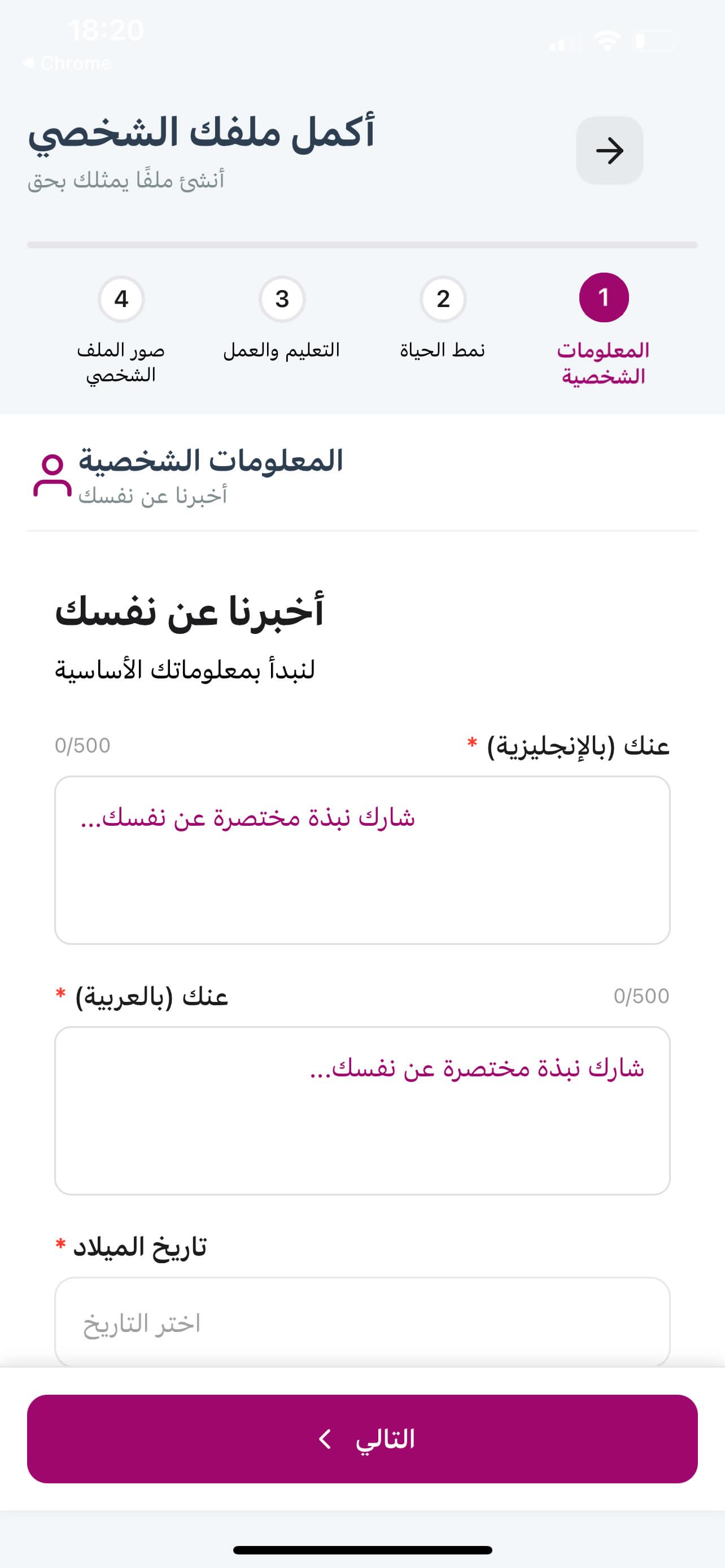Return to Chrome via status bar breadcrumb
Image resolution: width=725 pixels, height=1568 pixels.
click(67, 63)
